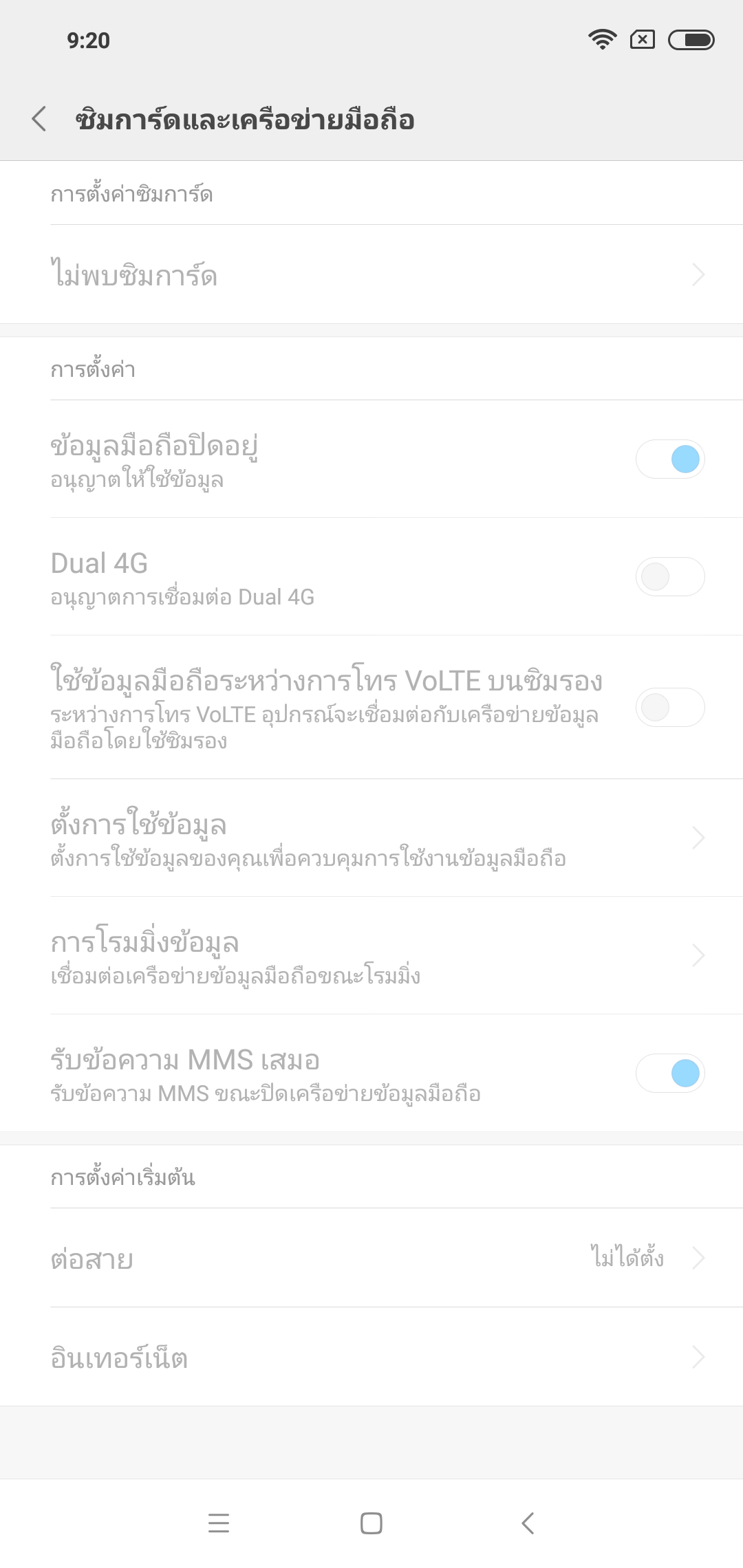
Task: Choose the default SIM for ต่อสาย
Action: coord(371,1259)
